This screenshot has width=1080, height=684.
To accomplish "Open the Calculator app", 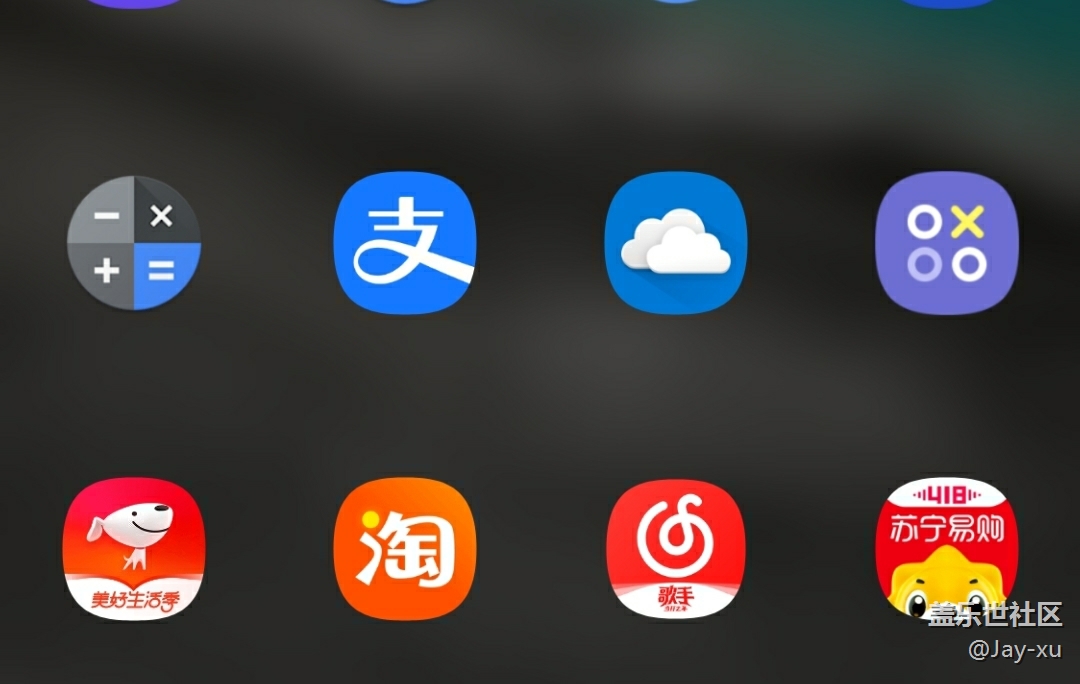I will click(x=134, y=243).
